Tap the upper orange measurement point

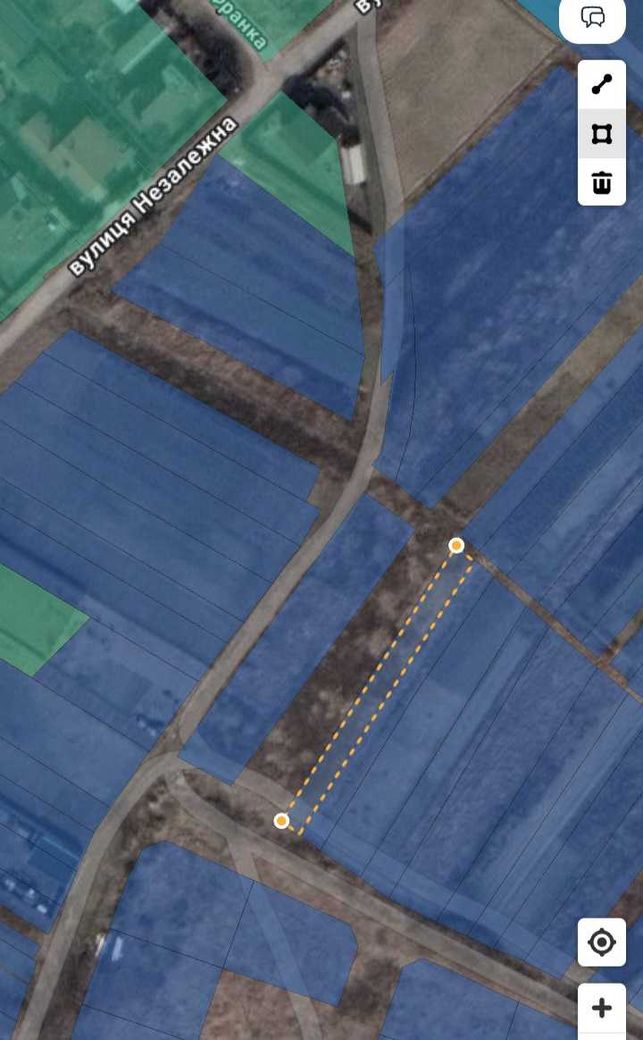pyautogui.click(x=456, y=546)
